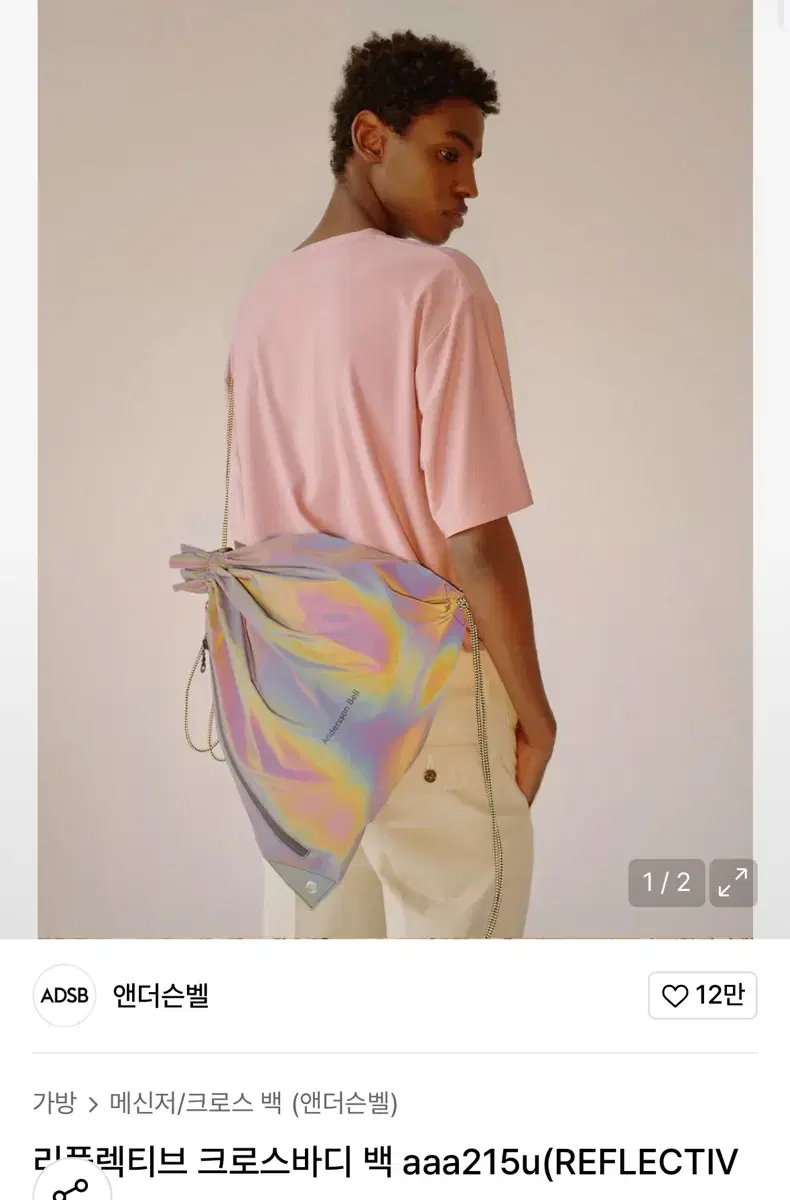The width and height of the screenshot is (790, 1200).
Task: Enable favorite by tapping the heart button
Action: (x=677, y=995)
